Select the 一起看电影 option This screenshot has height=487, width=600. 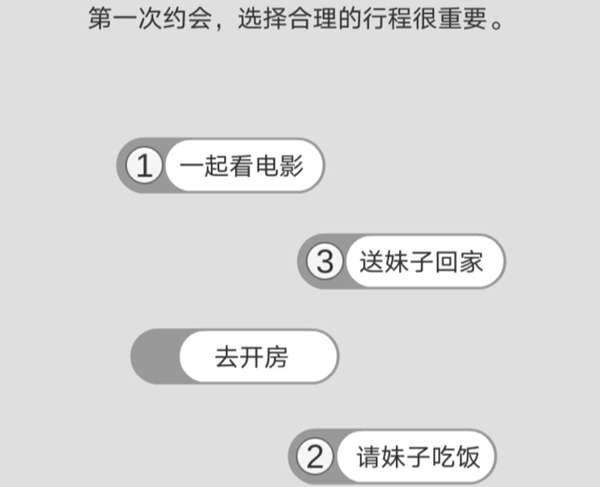244,166
